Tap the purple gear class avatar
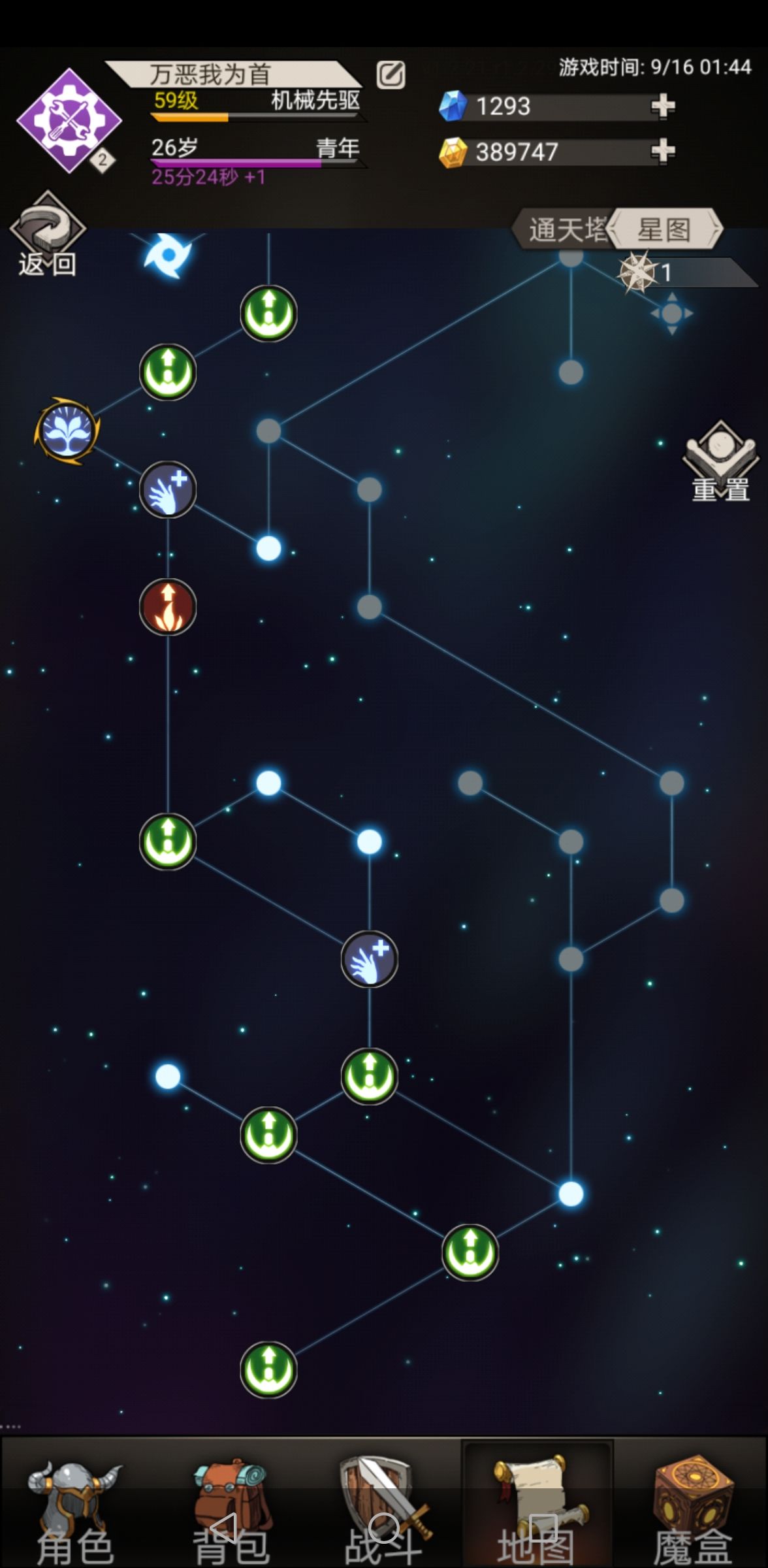 tap(69, 121)
